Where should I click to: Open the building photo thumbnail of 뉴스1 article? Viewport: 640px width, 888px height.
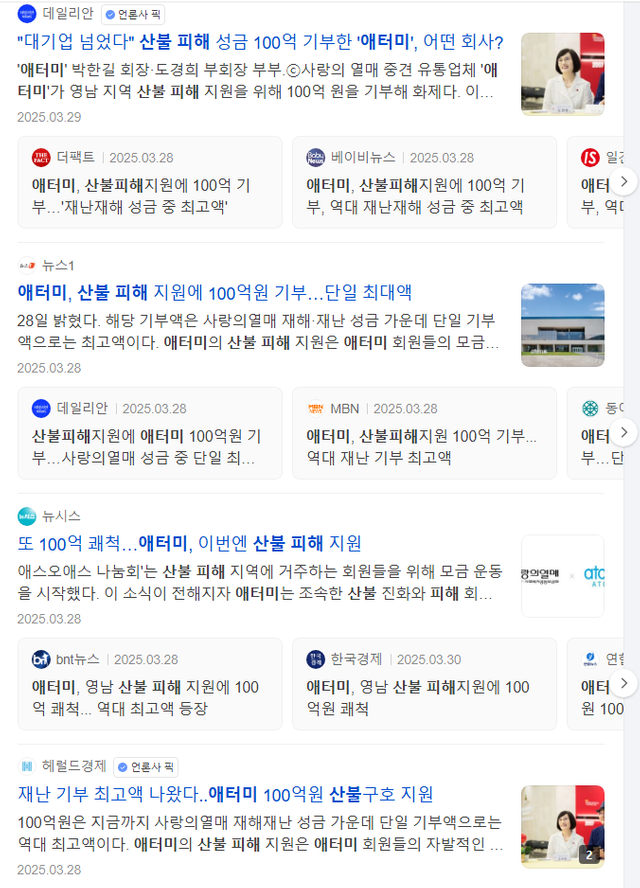coord(562,325)
